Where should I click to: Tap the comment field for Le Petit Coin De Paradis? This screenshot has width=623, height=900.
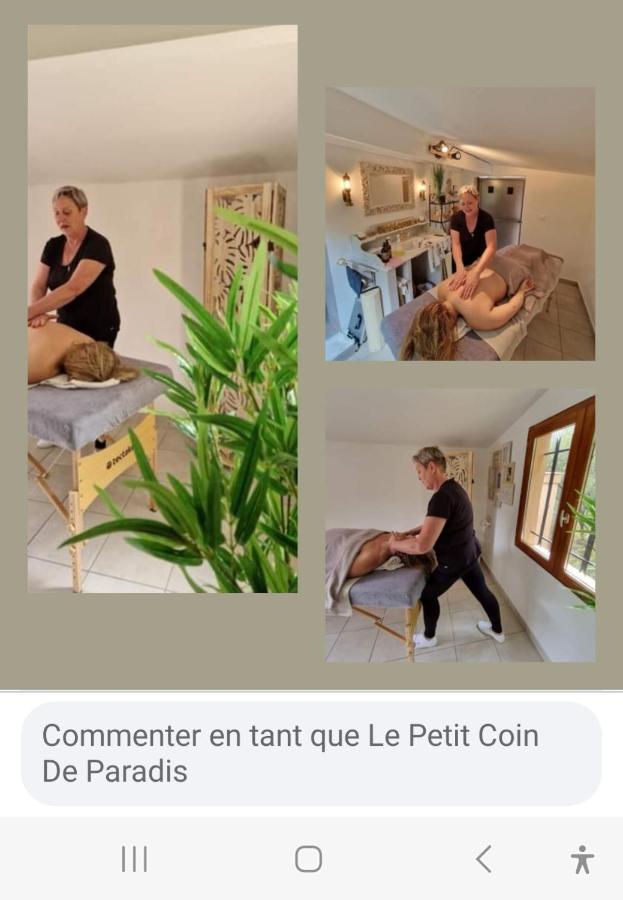311,753
